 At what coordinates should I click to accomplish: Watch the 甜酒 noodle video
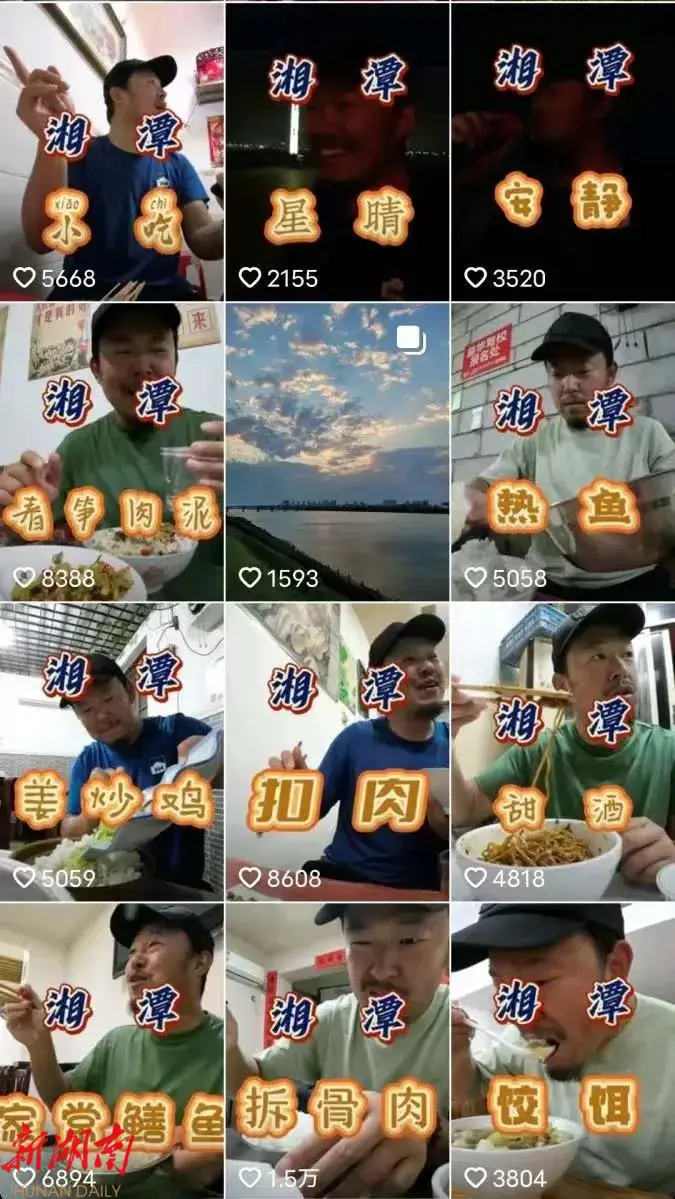click(x=563, y=750)
